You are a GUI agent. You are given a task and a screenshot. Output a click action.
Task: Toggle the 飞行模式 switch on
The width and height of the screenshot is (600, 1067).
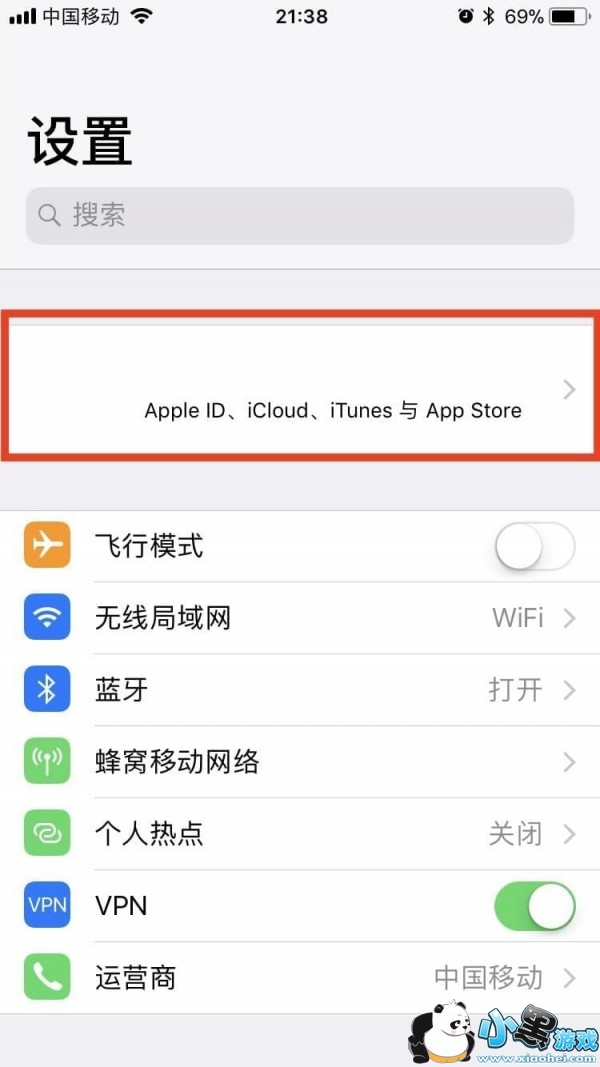[x=534, y=547]
